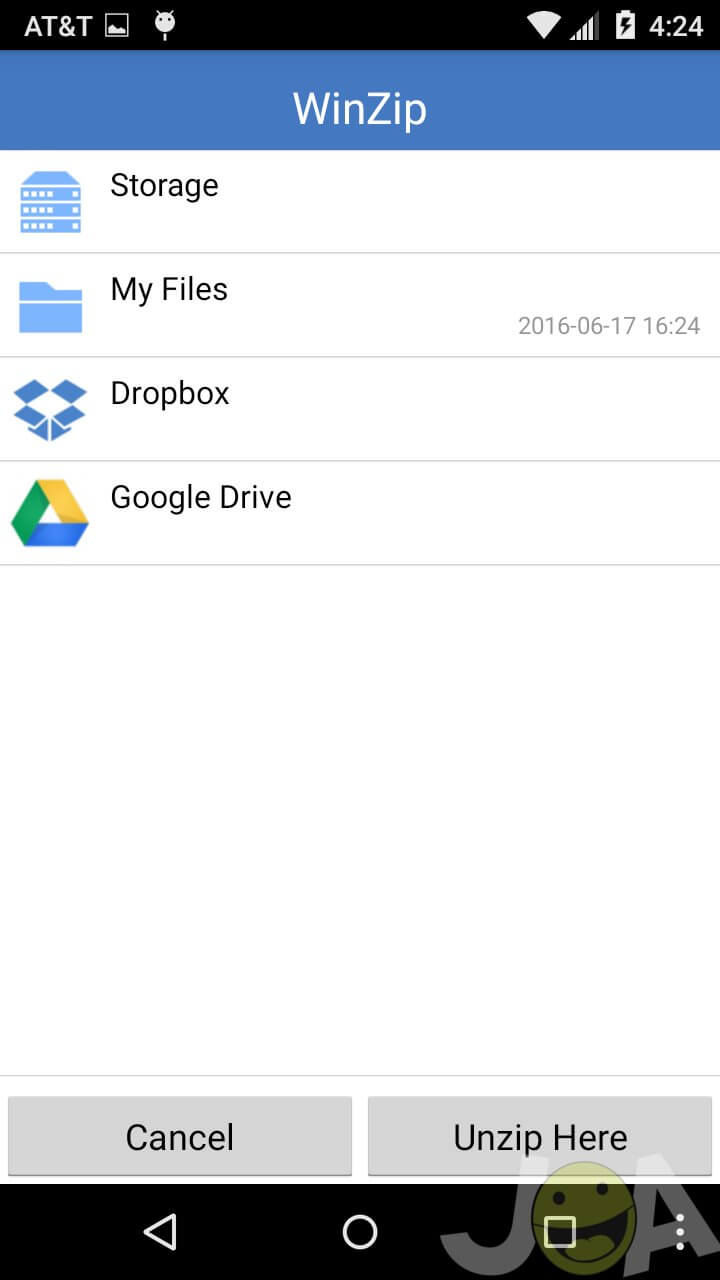The image size is (720, 1280).
Task: Tap the cellular signal bars icon
Action: [x=586, y=25]
